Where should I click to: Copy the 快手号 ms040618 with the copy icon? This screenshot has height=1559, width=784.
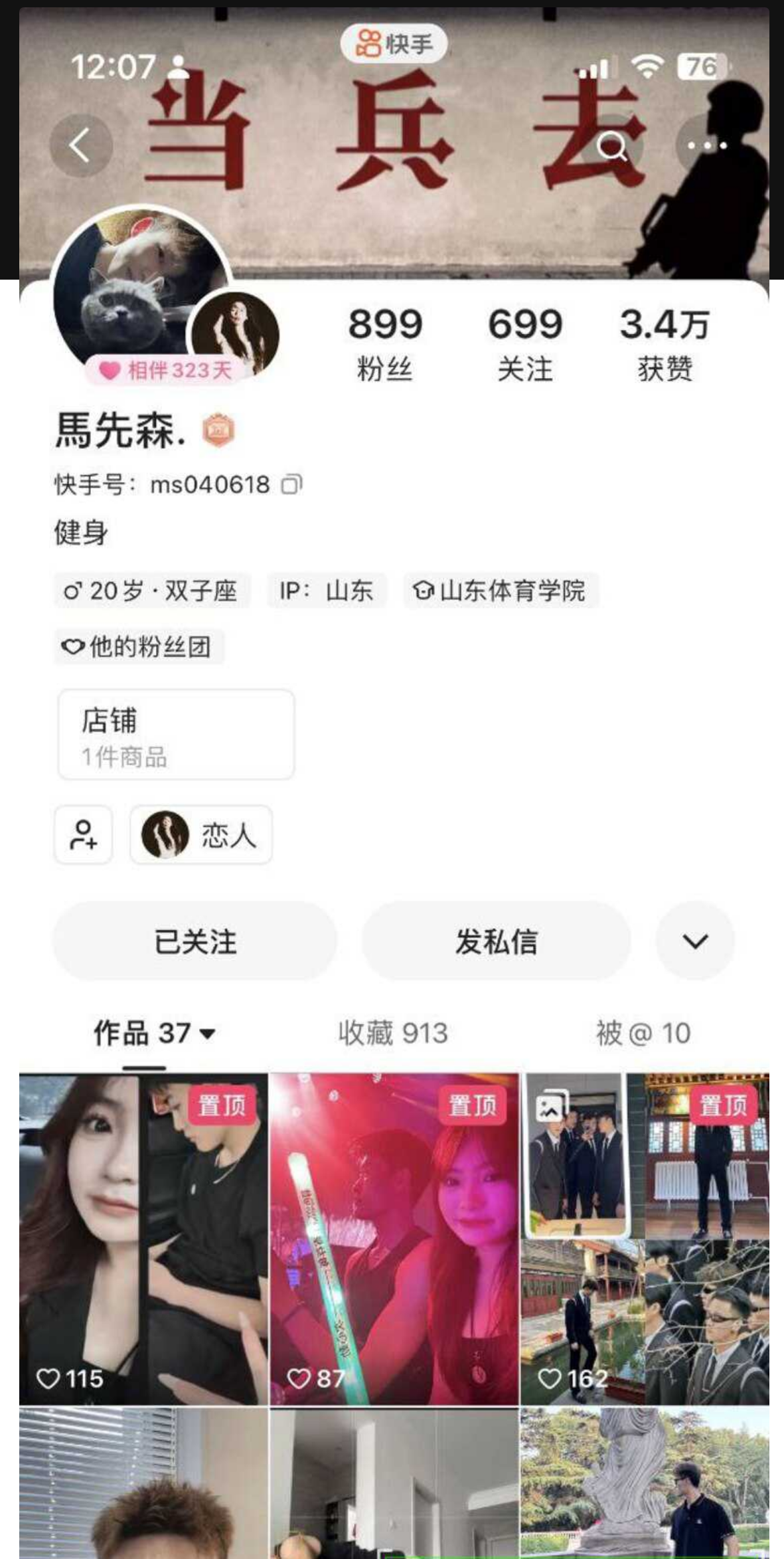coord(292,484)
